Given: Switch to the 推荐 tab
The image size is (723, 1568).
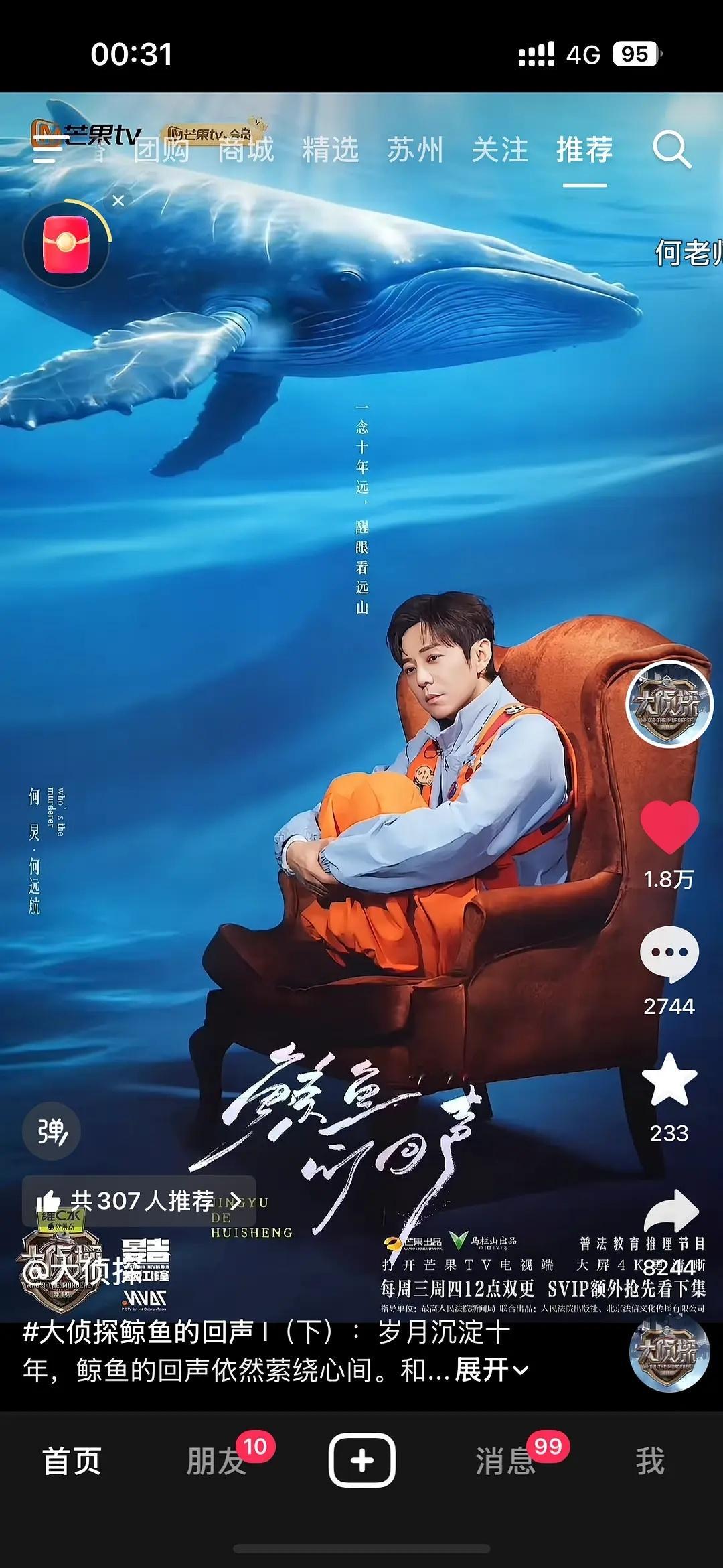Looking at the screenshot, I should tap(584, 150).
